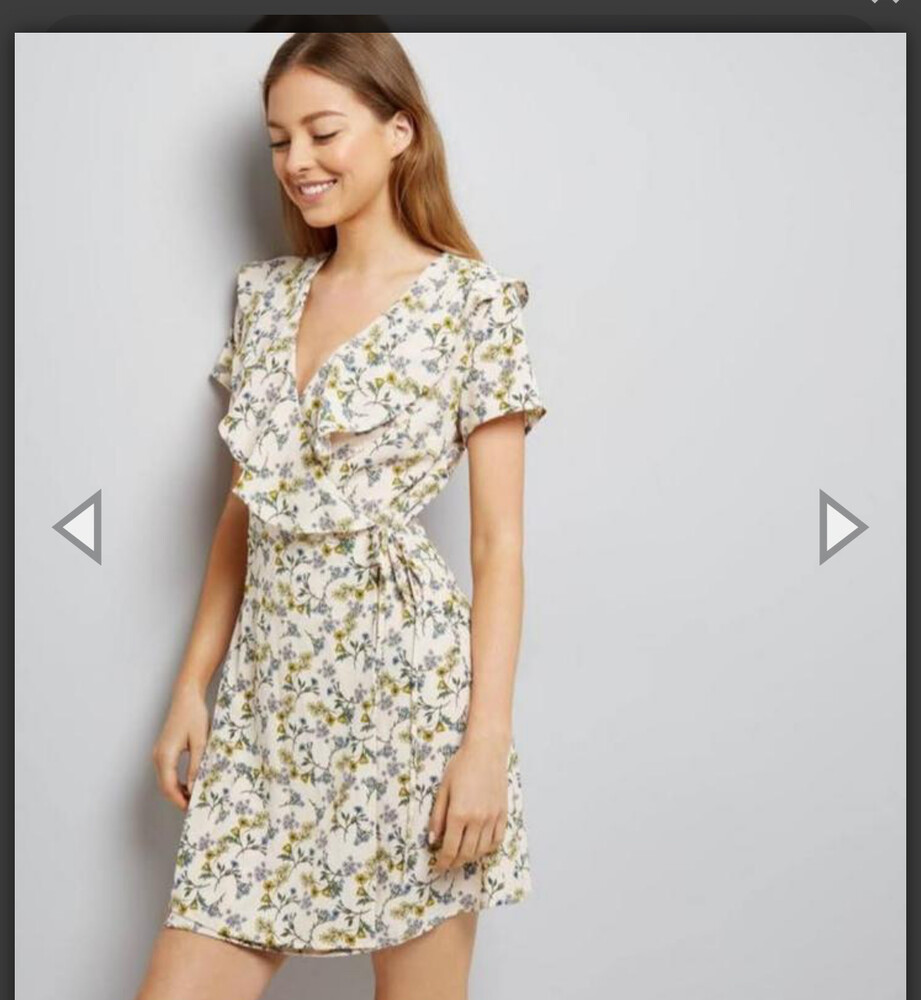Image resolution: width=921 pixels, height=1000 pixels.
Task: Go to the previous photo
Action: click(78, 527)
